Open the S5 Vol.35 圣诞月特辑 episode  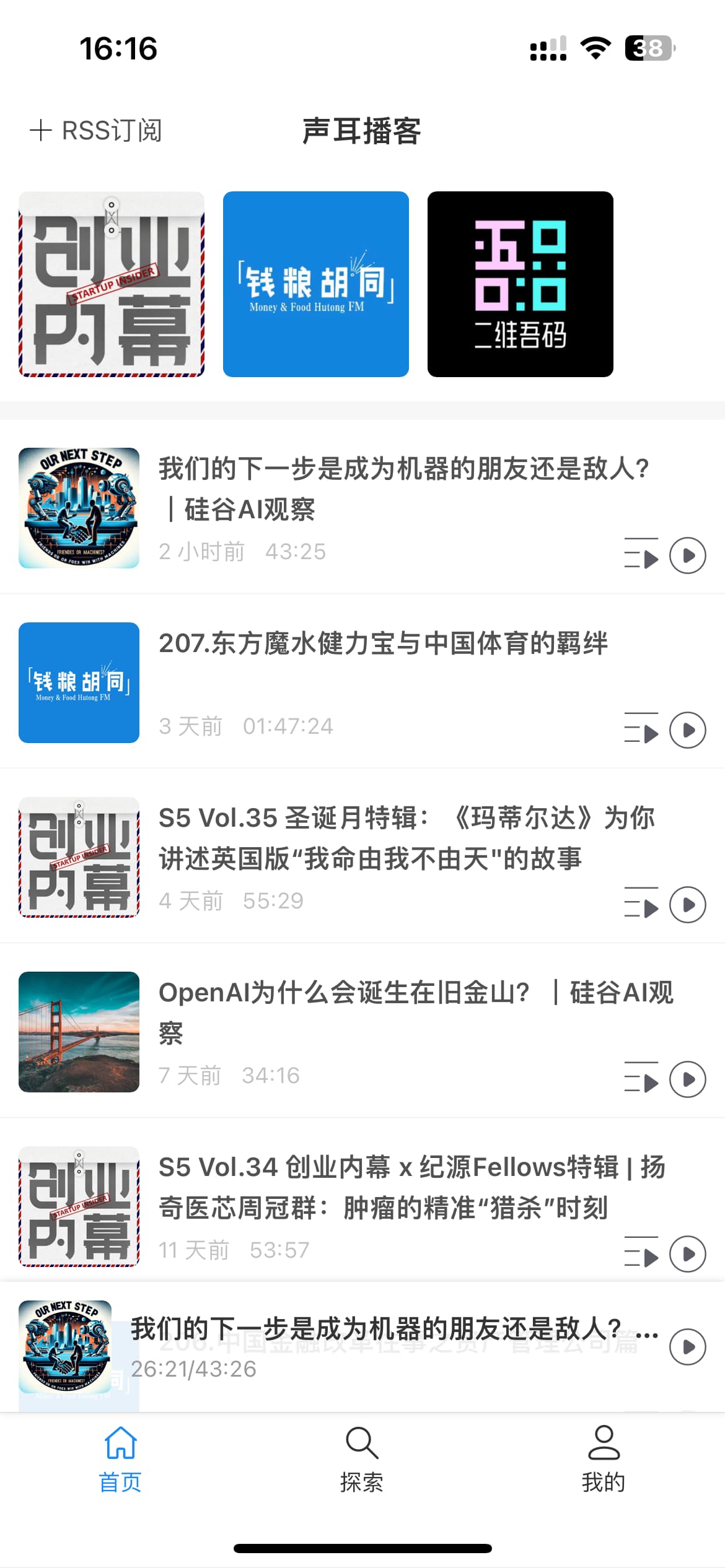(x=406, y=838)
